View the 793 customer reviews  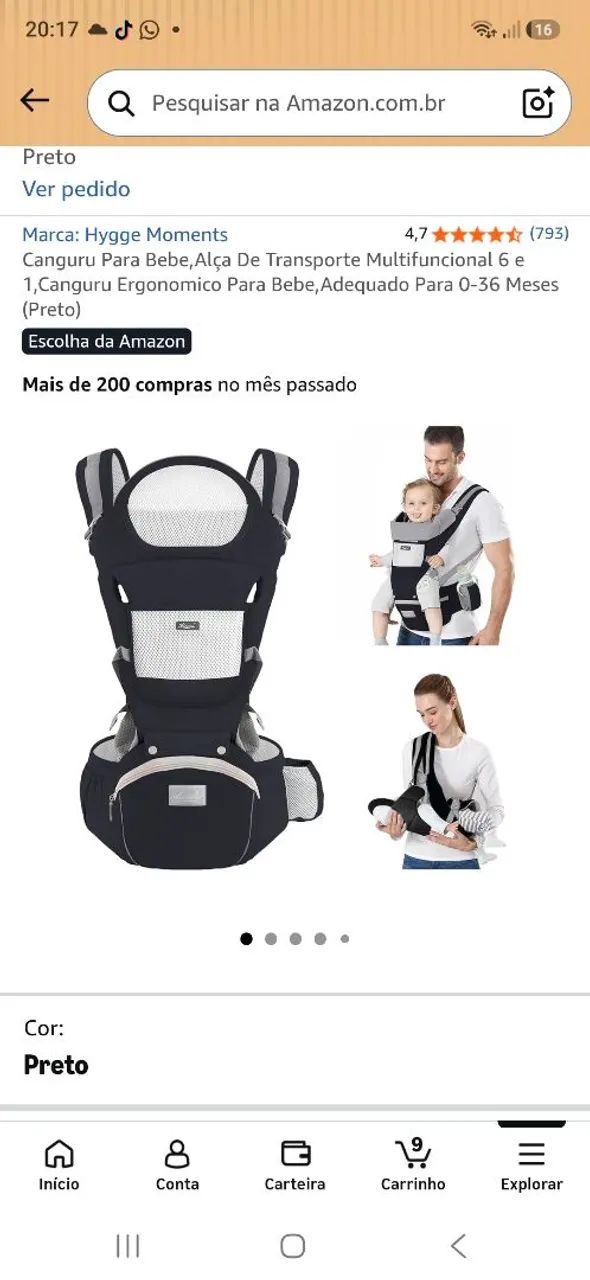[x=549, y=234]
